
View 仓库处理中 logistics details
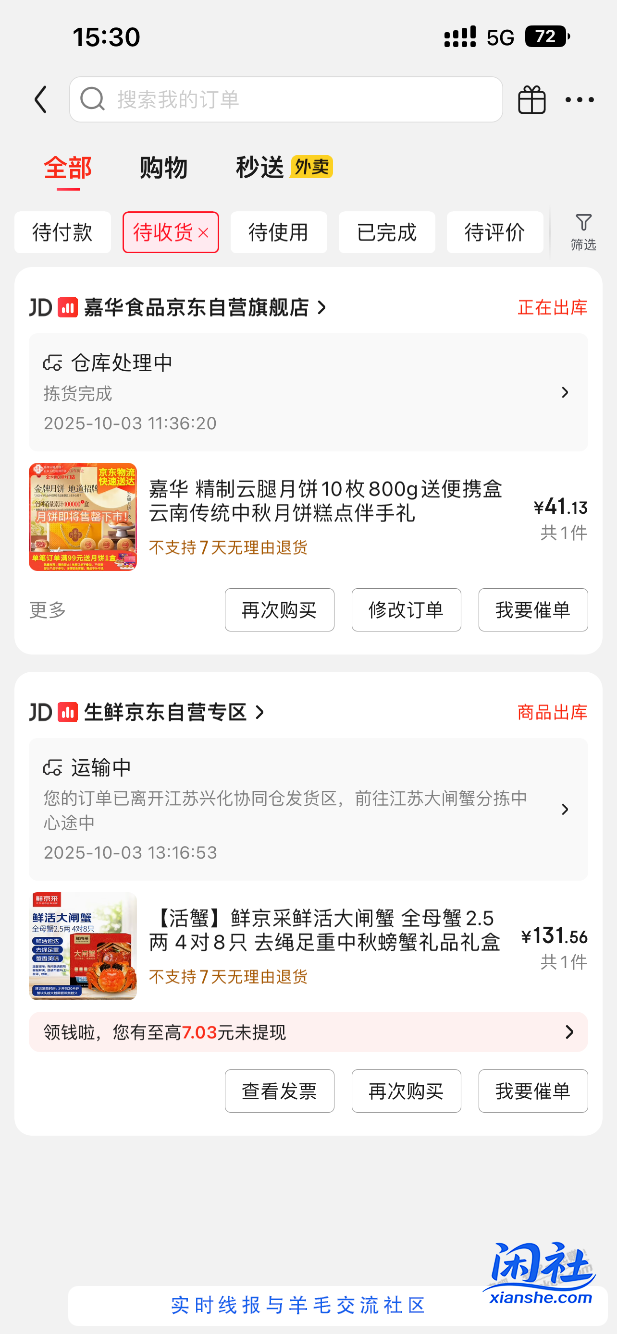tap(308, 392)
